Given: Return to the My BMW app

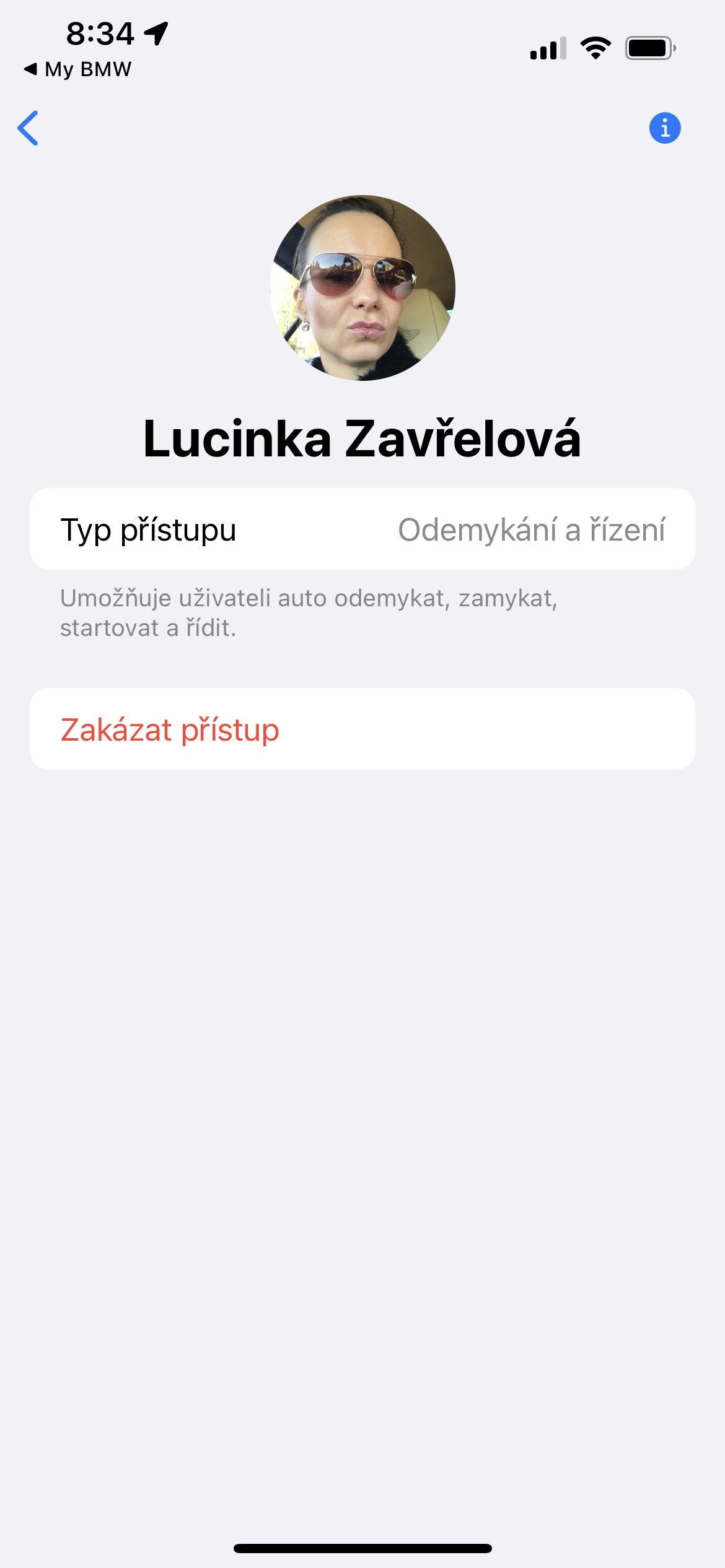Looking at the screenshot, I should (78, 69).
